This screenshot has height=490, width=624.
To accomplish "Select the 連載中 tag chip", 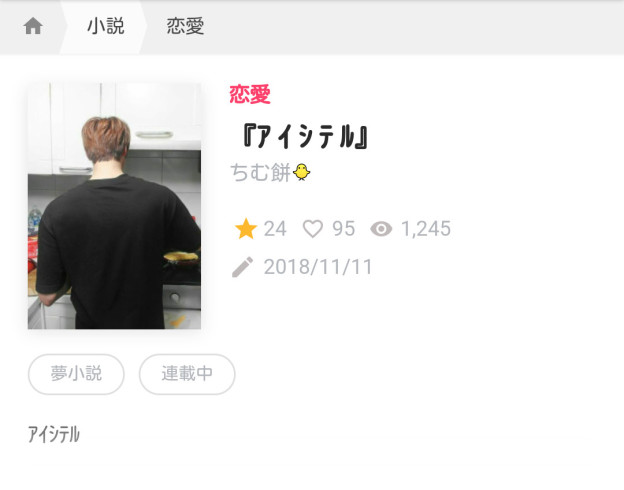I will [187, 375].
